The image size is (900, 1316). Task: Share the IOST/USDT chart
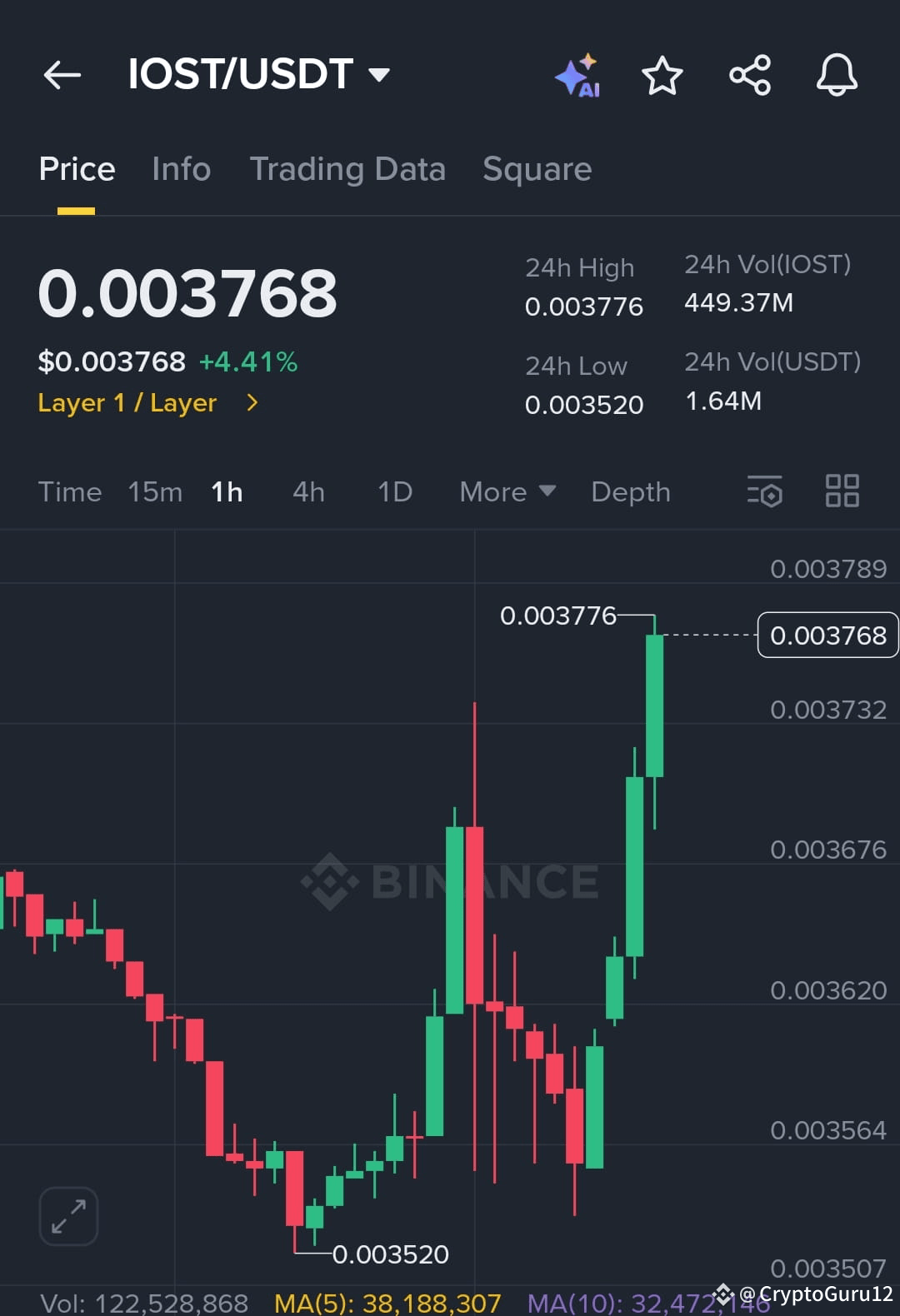[750, 75]
